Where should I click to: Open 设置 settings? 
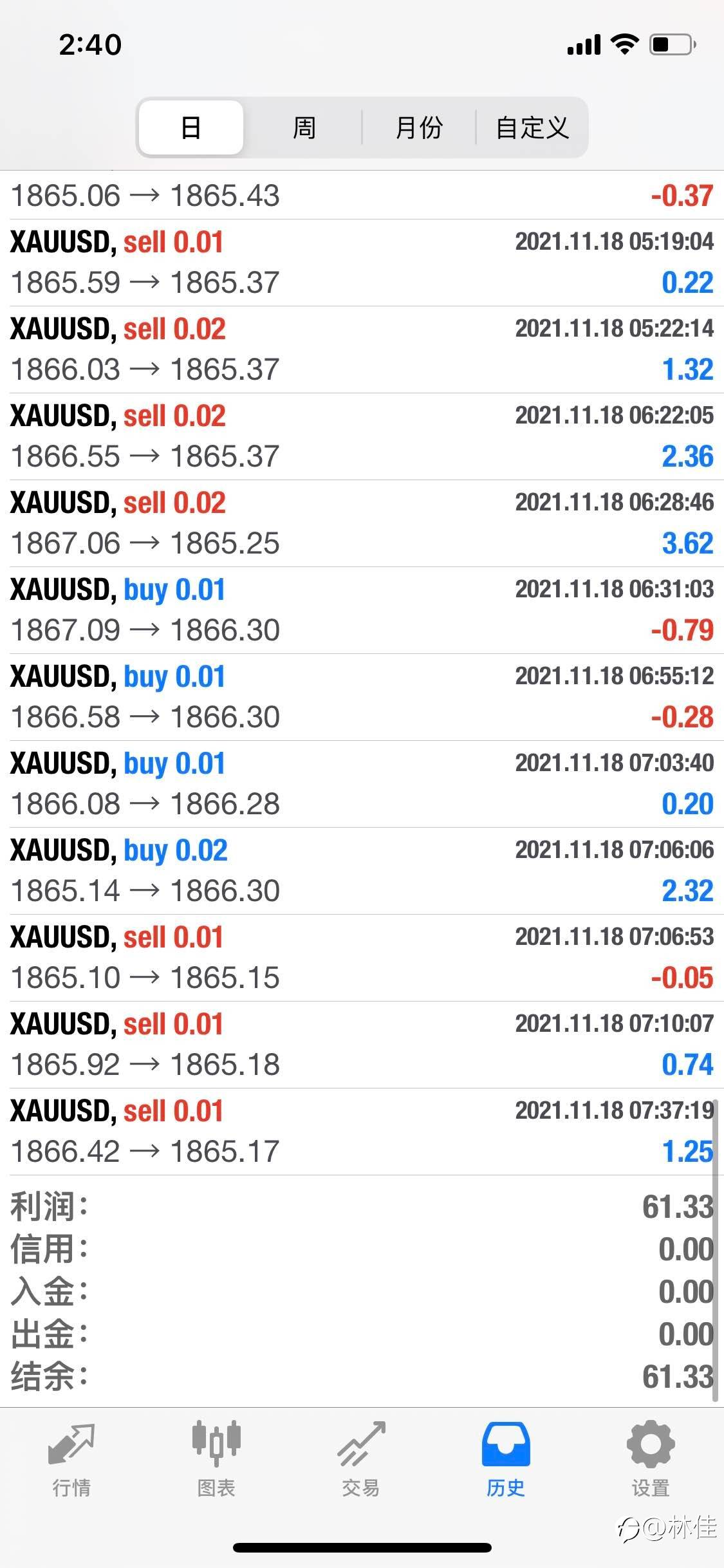point(651,1460)
